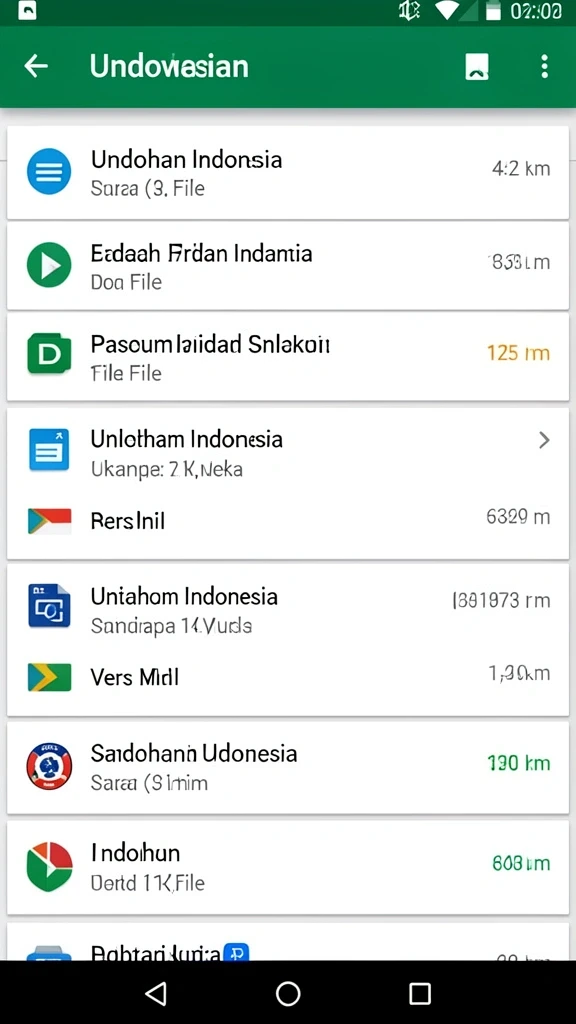Open the Sardohann Udonesia row
576x1024 pixels.
[288, 767]
